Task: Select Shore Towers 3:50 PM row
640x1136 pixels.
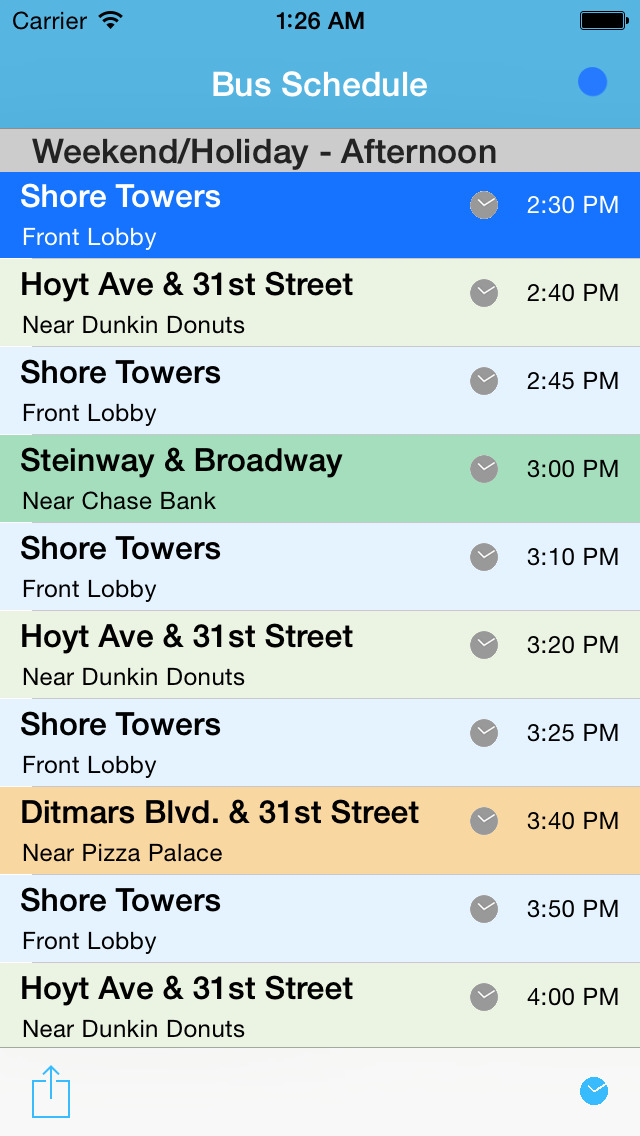Action: point(320,919)
